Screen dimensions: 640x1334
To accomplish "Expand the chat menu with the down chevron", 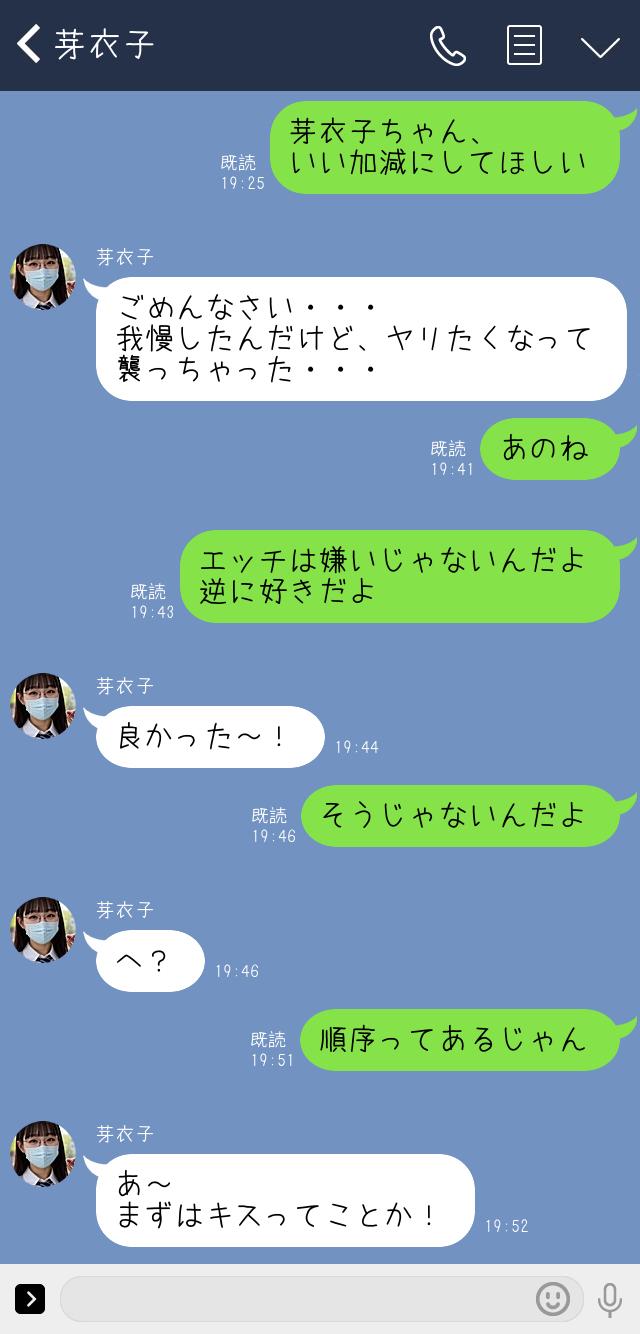I will pos(600,46).
